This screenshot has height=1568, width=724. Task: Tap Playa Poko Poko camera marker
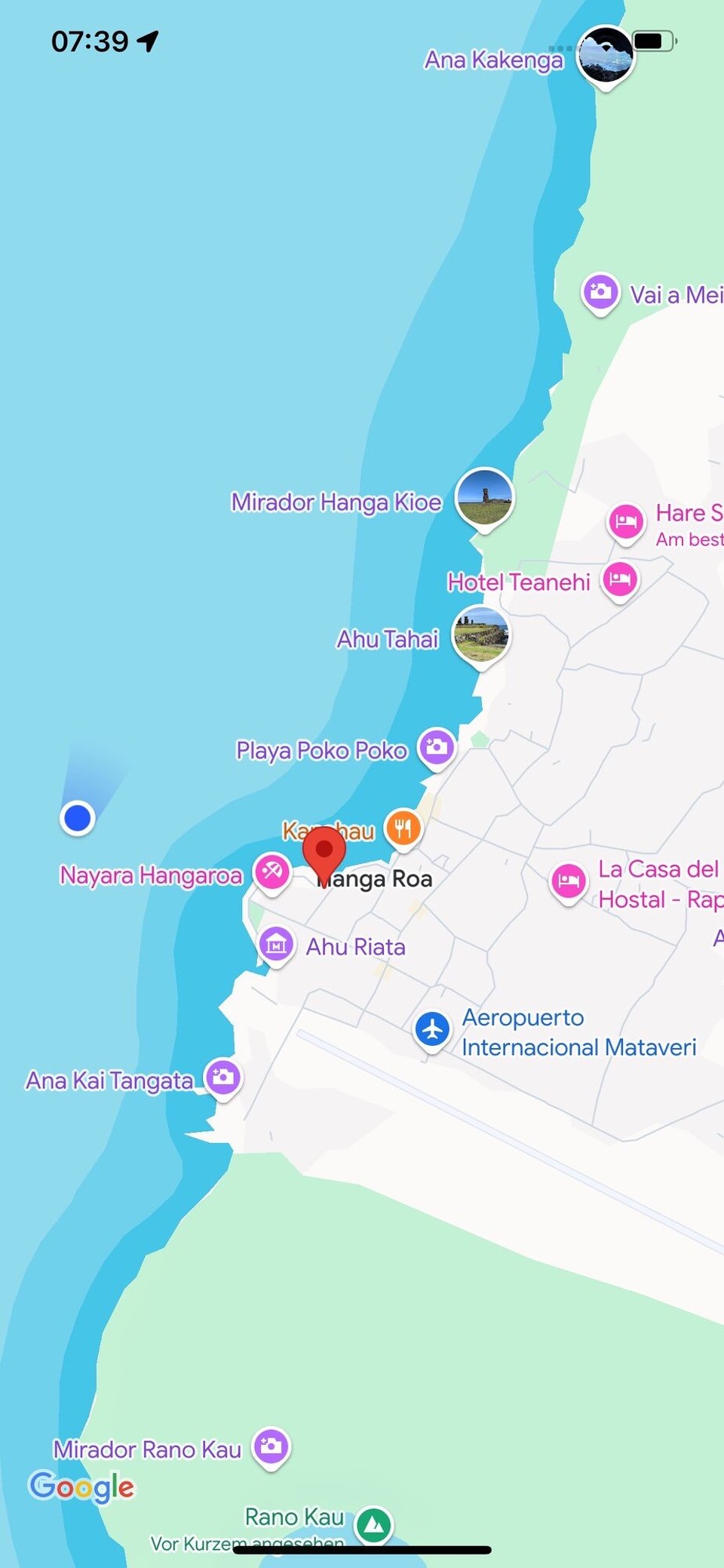(x=437, y=747)
